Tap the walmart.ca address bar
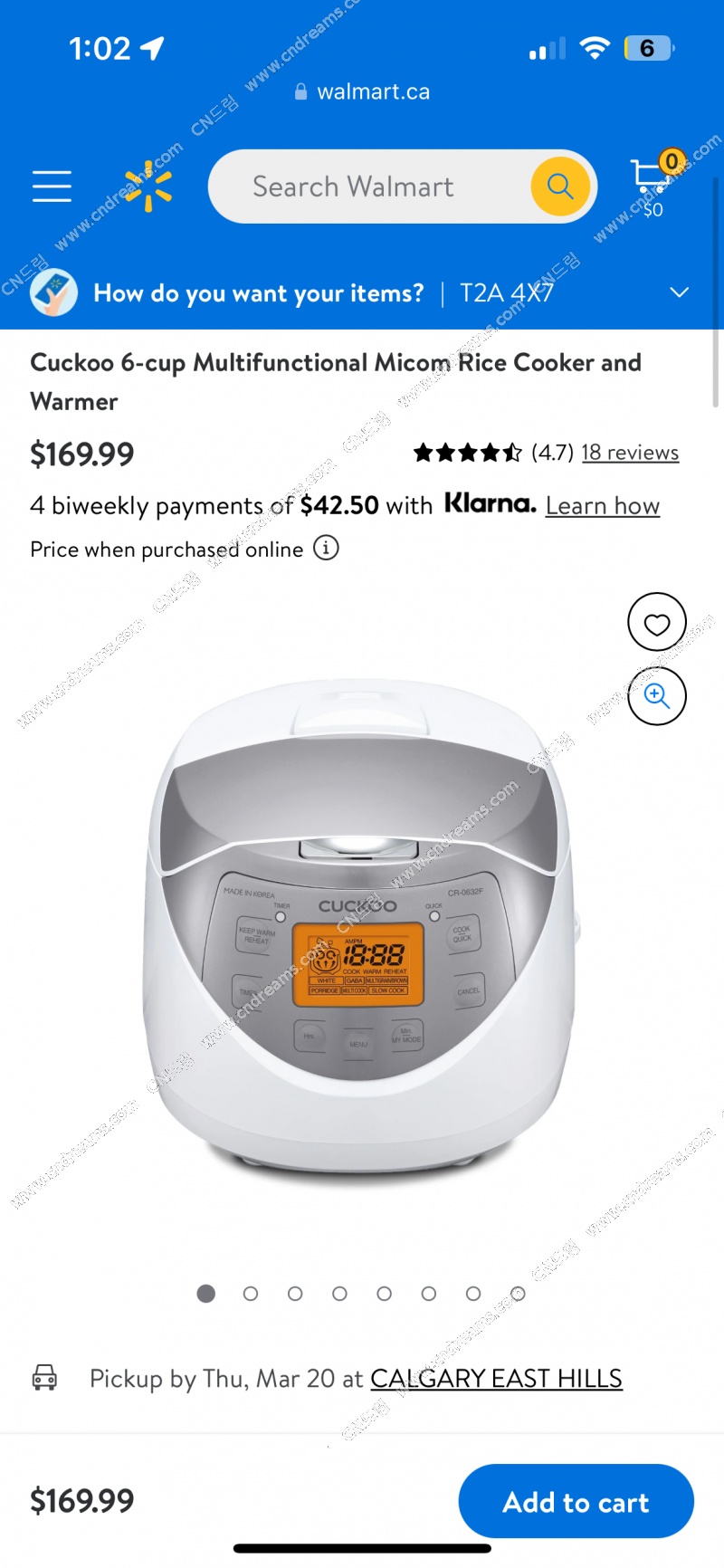 click(x=362, y=91)
